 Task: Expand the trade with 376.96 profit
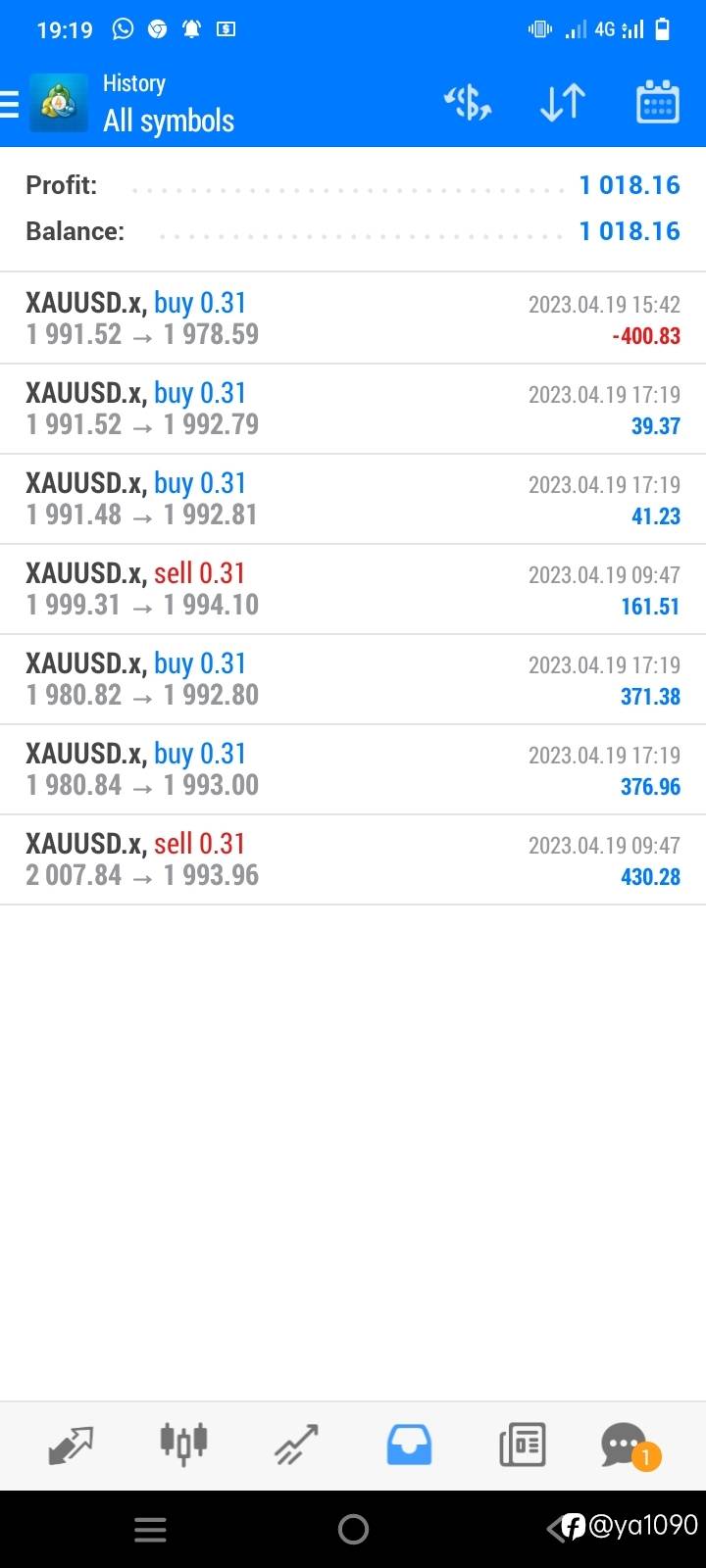click(353, 769)
